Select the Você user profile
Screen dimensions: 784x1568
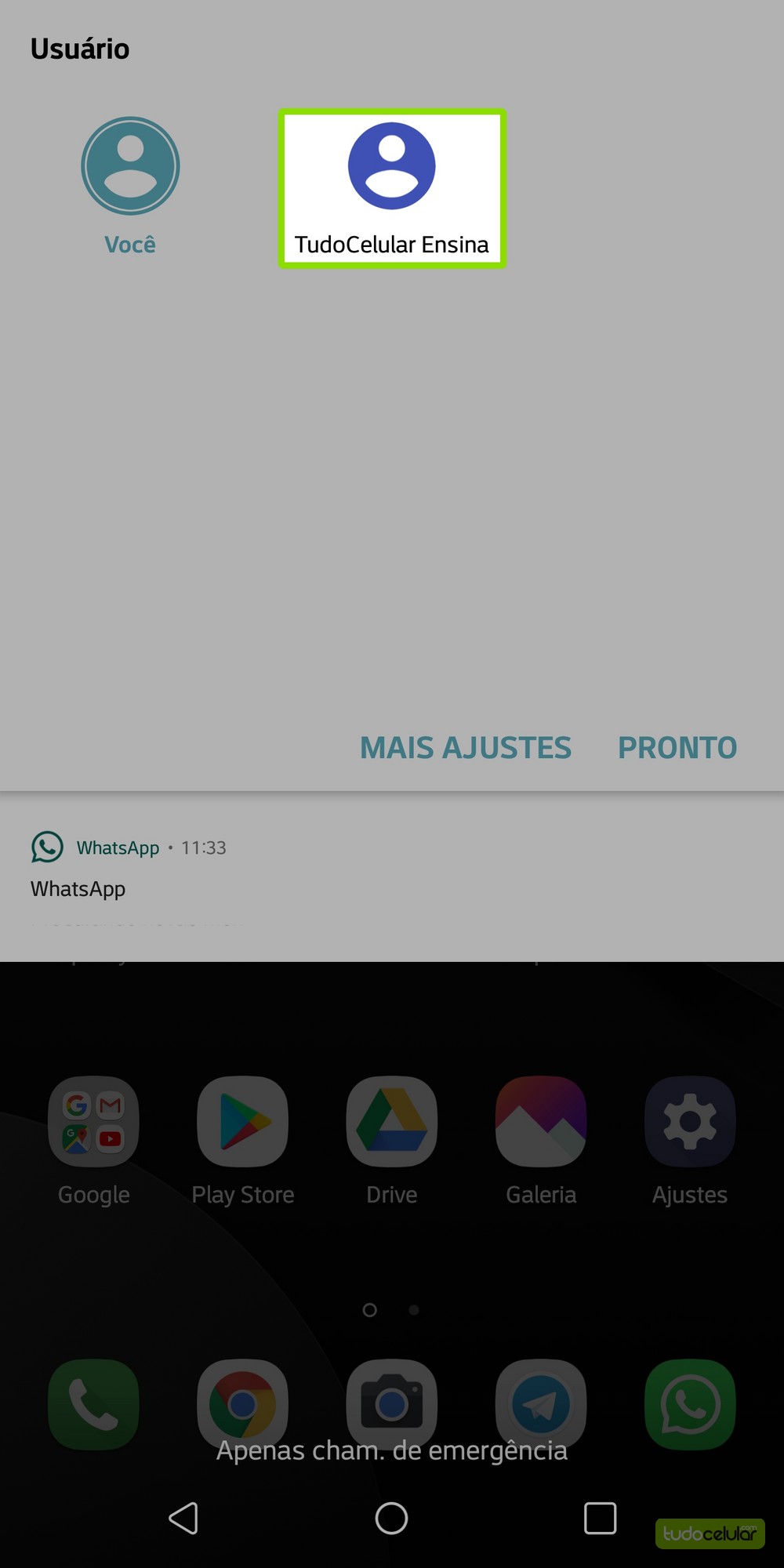pos(130,184)
